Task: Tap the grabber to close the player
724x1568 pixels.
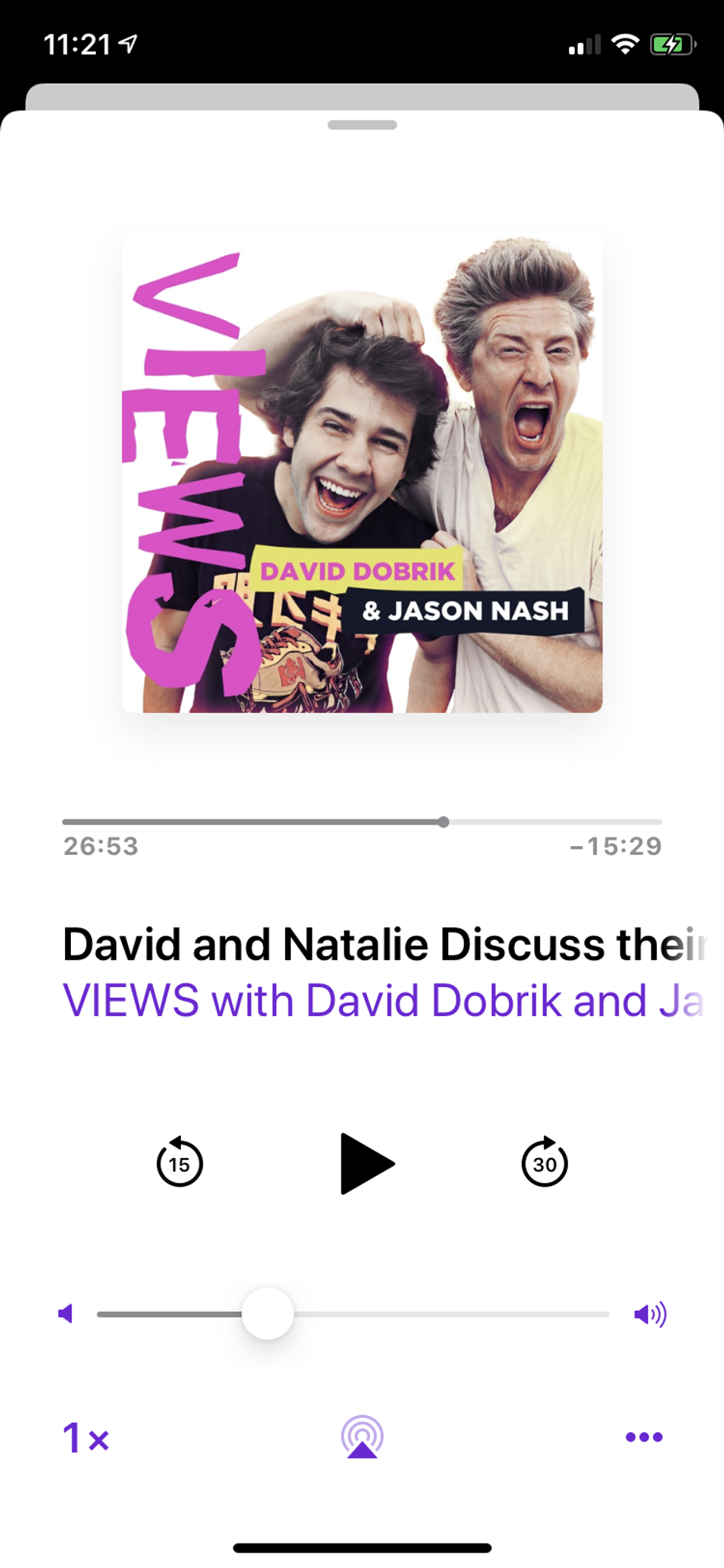Action: click(362, 125)
